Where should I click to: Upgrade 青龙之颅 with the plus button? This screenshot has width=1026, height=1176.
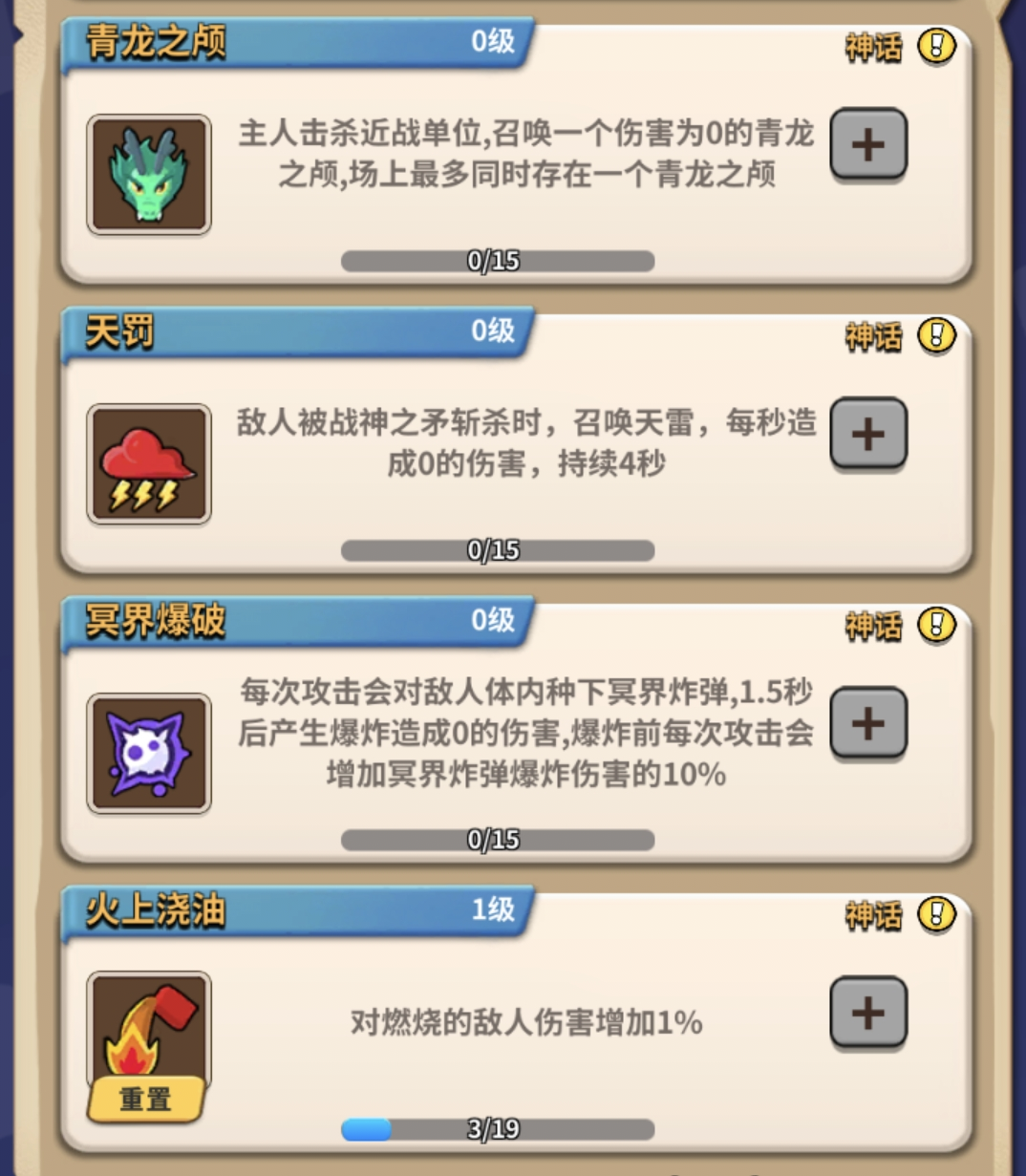(x=867, y=145)
